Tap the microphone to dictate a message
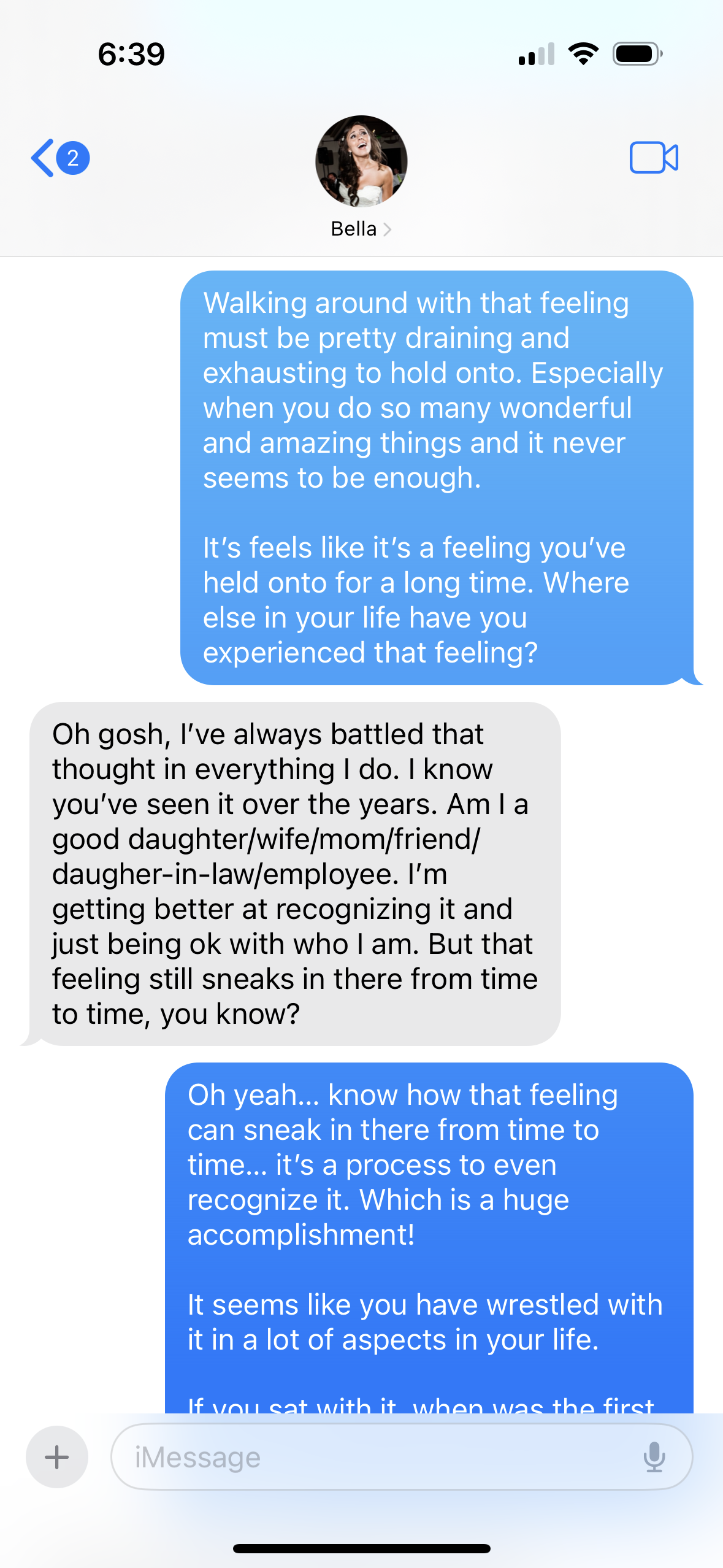This screenshot has height=1568, width=723. (654, 1456)
